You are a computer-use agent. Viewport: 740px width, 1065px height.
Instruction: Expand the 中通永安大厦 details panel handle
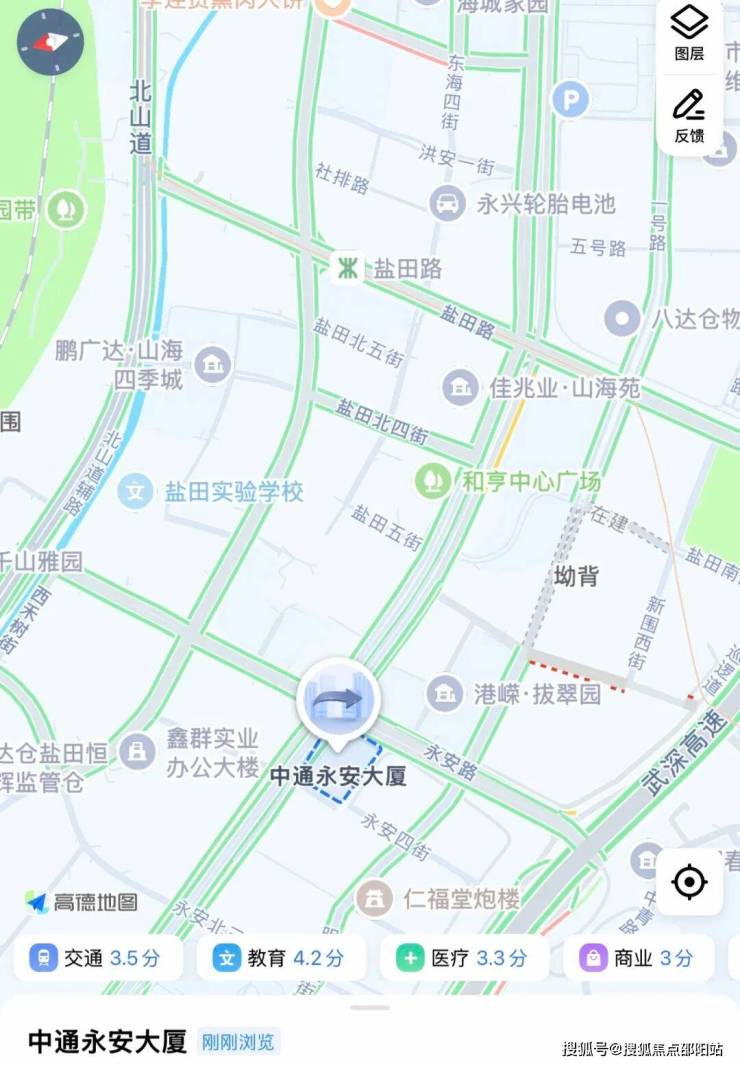370,1007
